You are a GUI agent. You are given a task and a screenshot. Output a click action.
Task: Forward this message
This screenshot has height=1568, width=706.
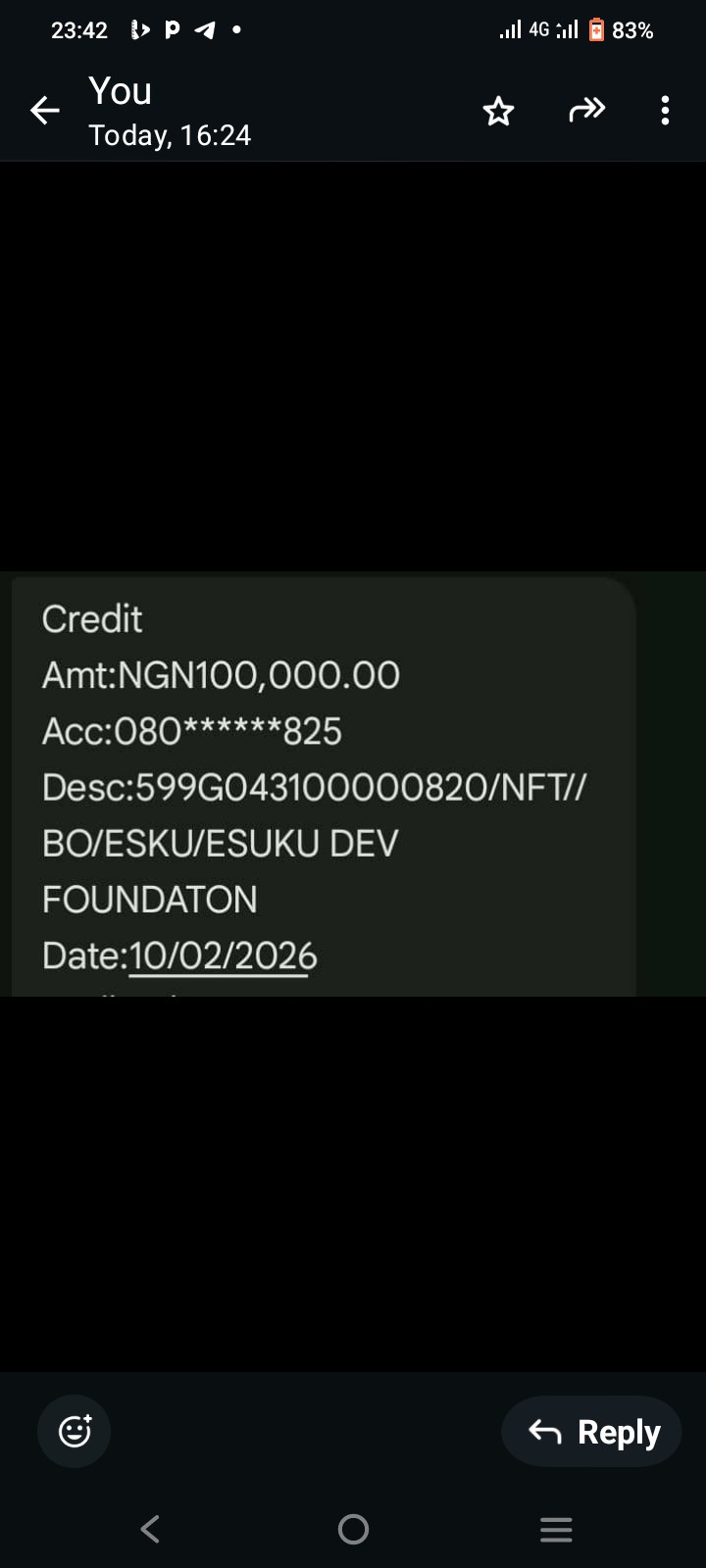click(586, 110)
